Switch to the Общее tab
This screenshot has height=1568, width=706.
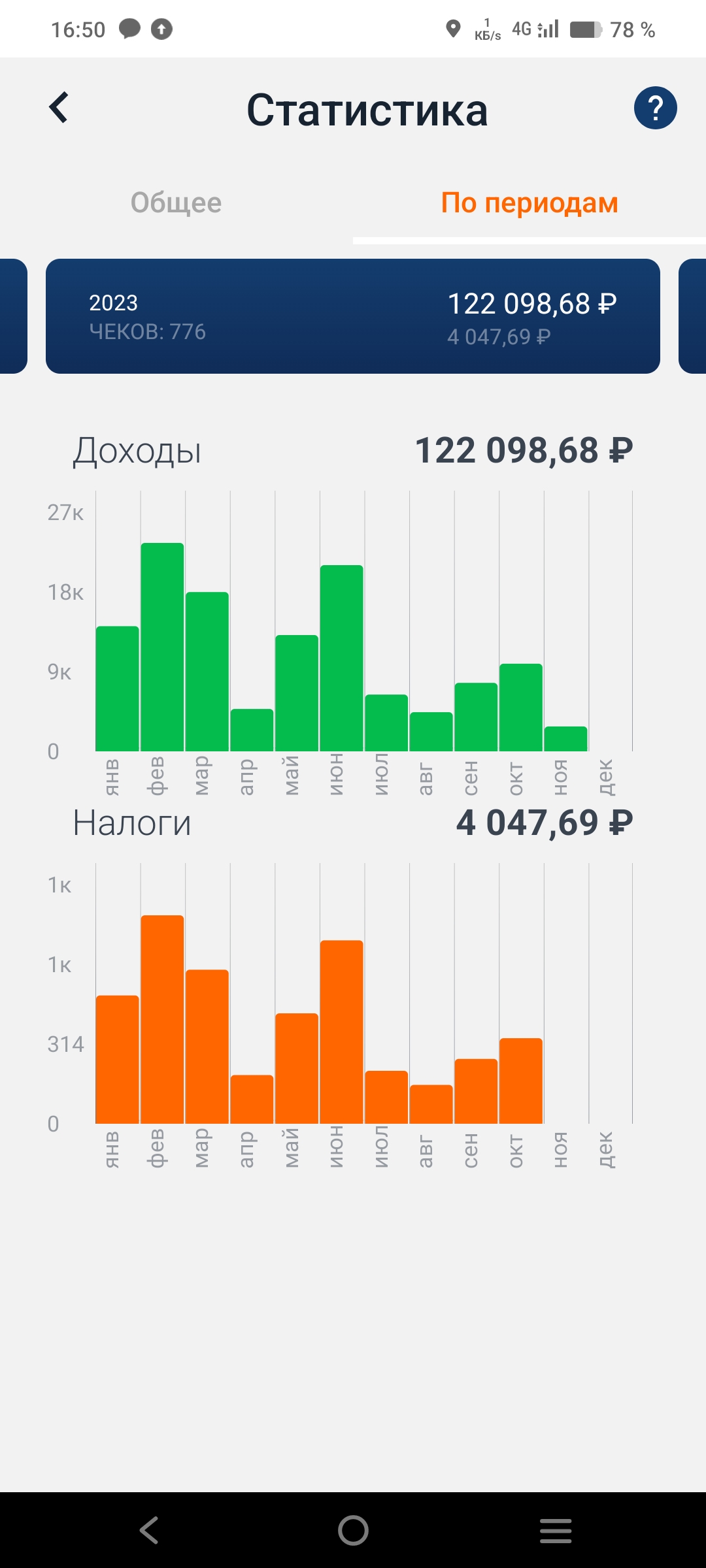click(x=176, y=203)
